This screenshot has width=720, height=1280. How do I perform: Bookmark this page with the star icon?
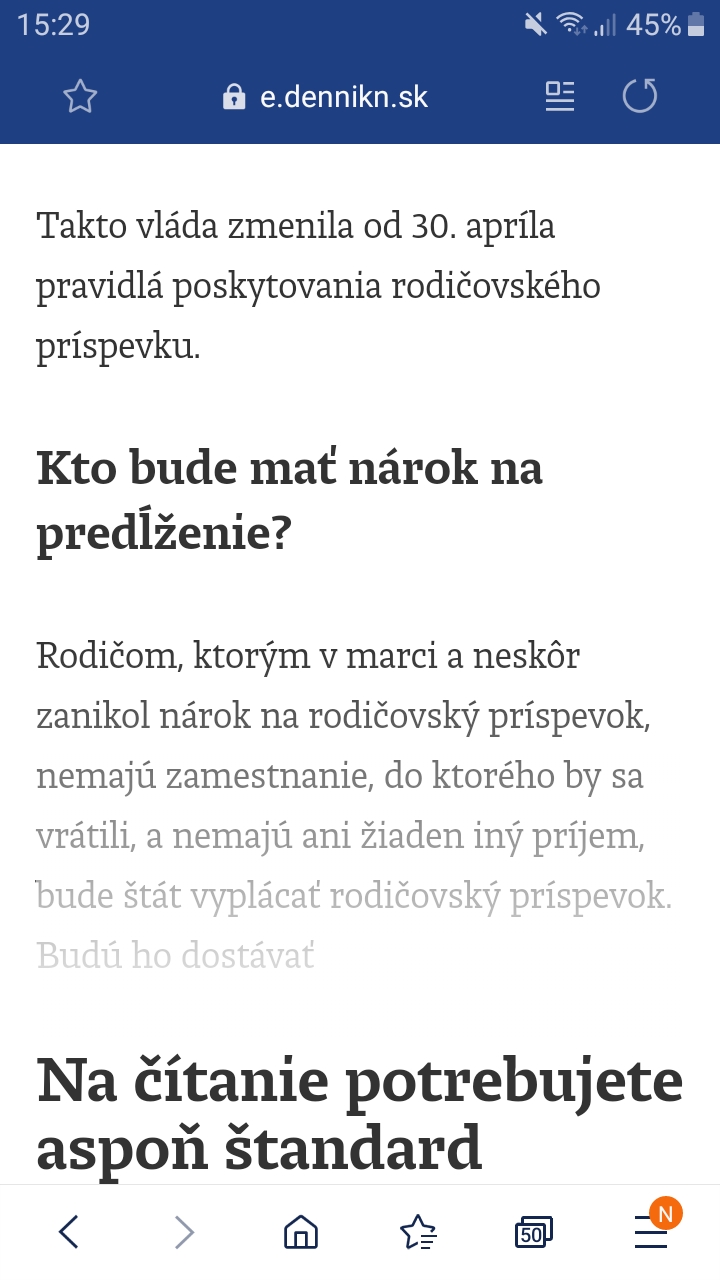click(x=80, y=97)
